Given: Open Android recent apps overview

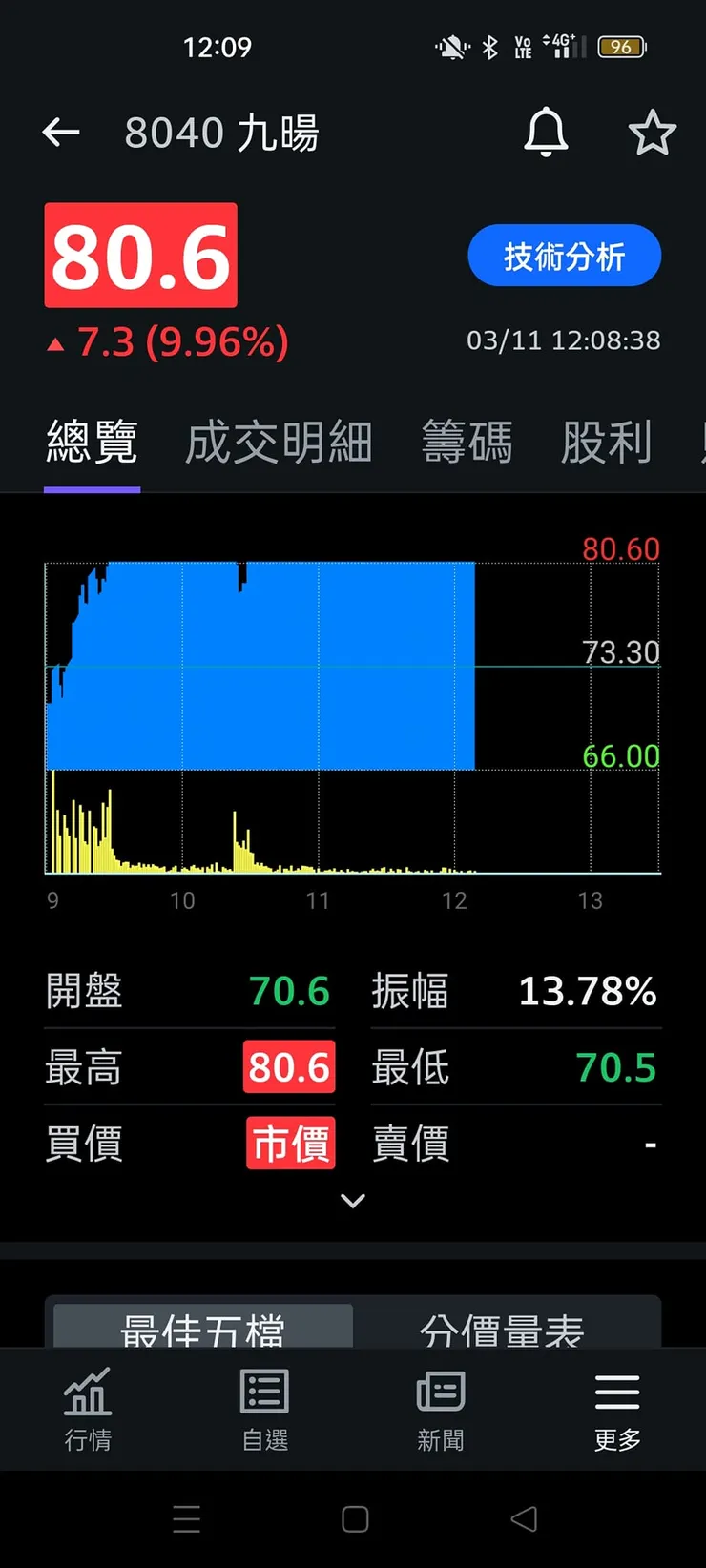Looking at the screenshot, I should 187,1519.
